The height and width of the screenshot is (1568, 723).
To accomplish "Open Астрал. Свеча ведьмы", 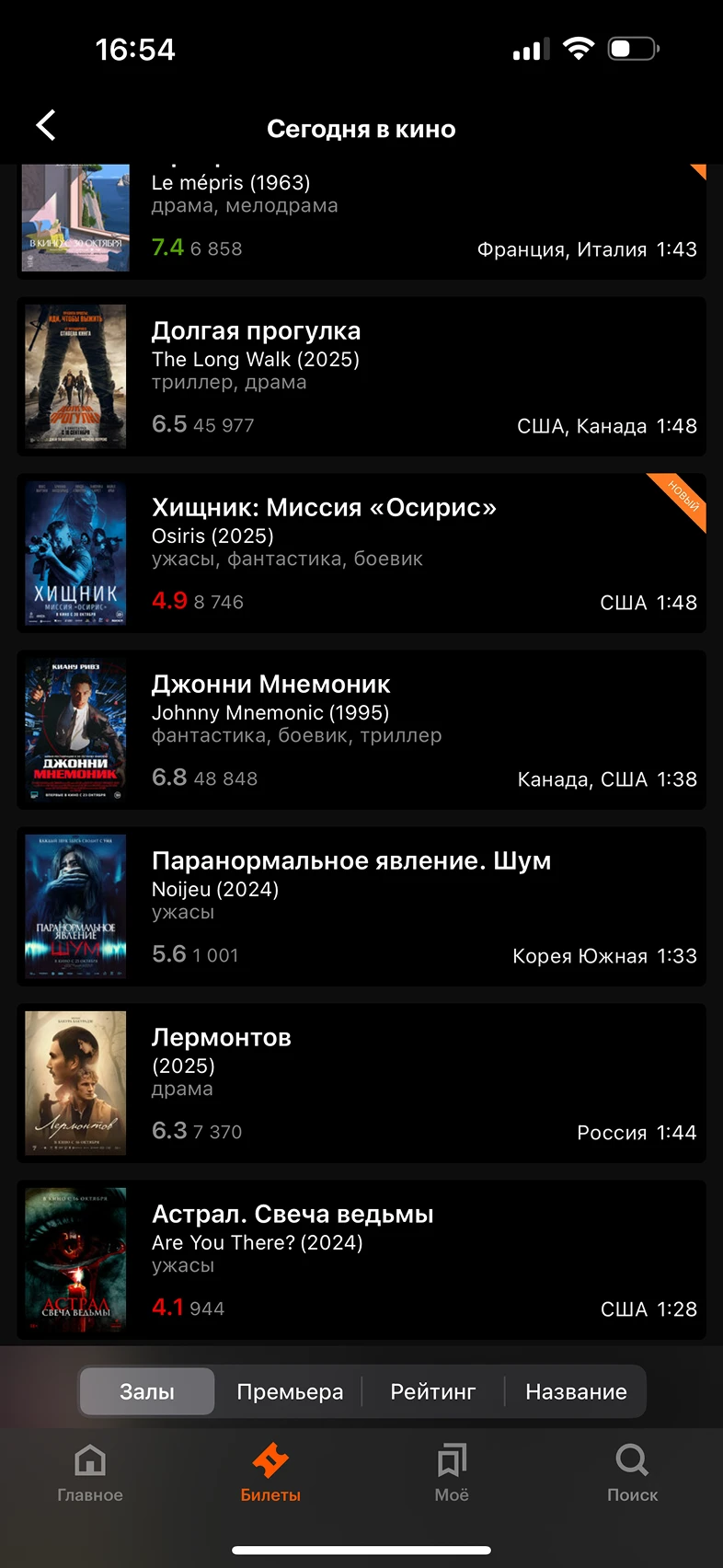I will [x=361, y=1260].
